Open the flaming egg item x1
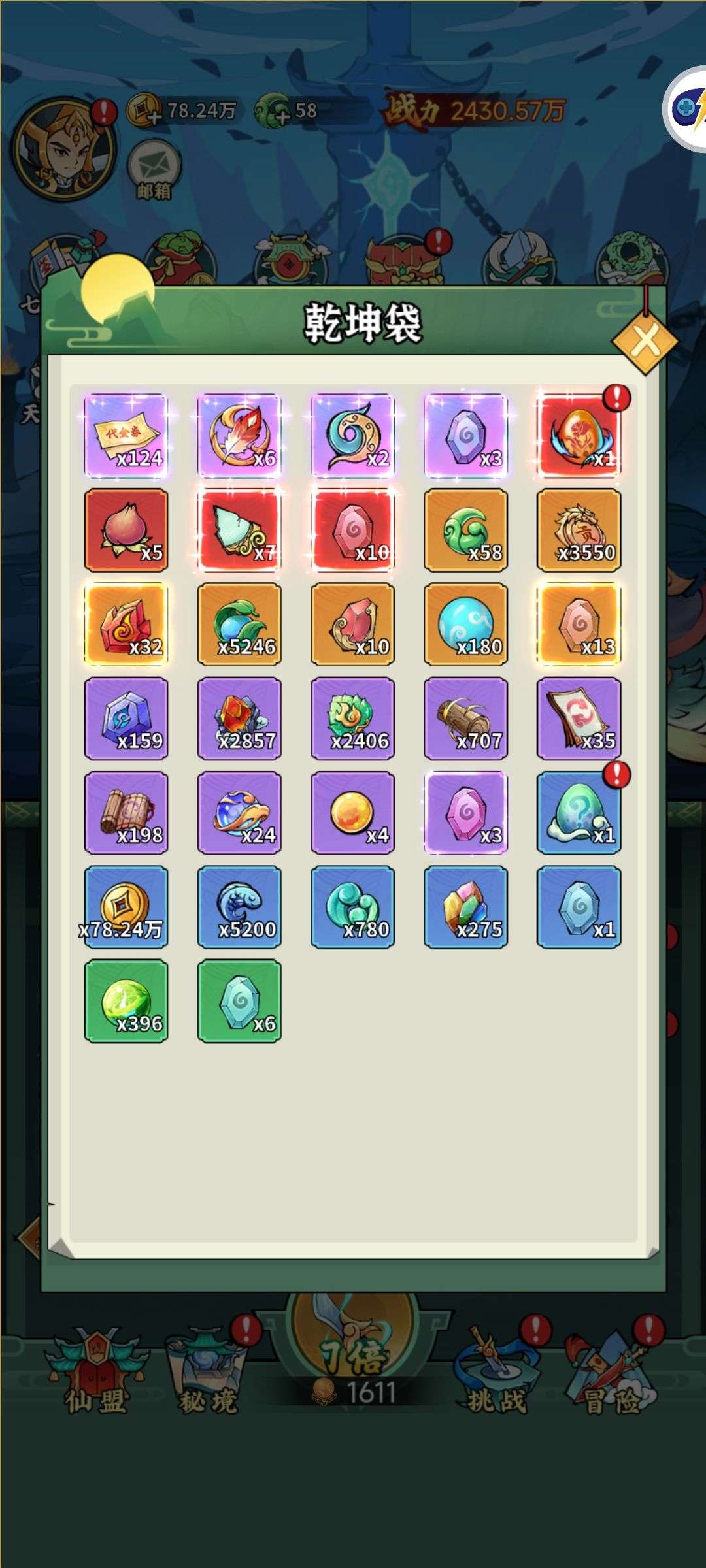The height and width of the screenshot is (1568, 706). point(579,435)
